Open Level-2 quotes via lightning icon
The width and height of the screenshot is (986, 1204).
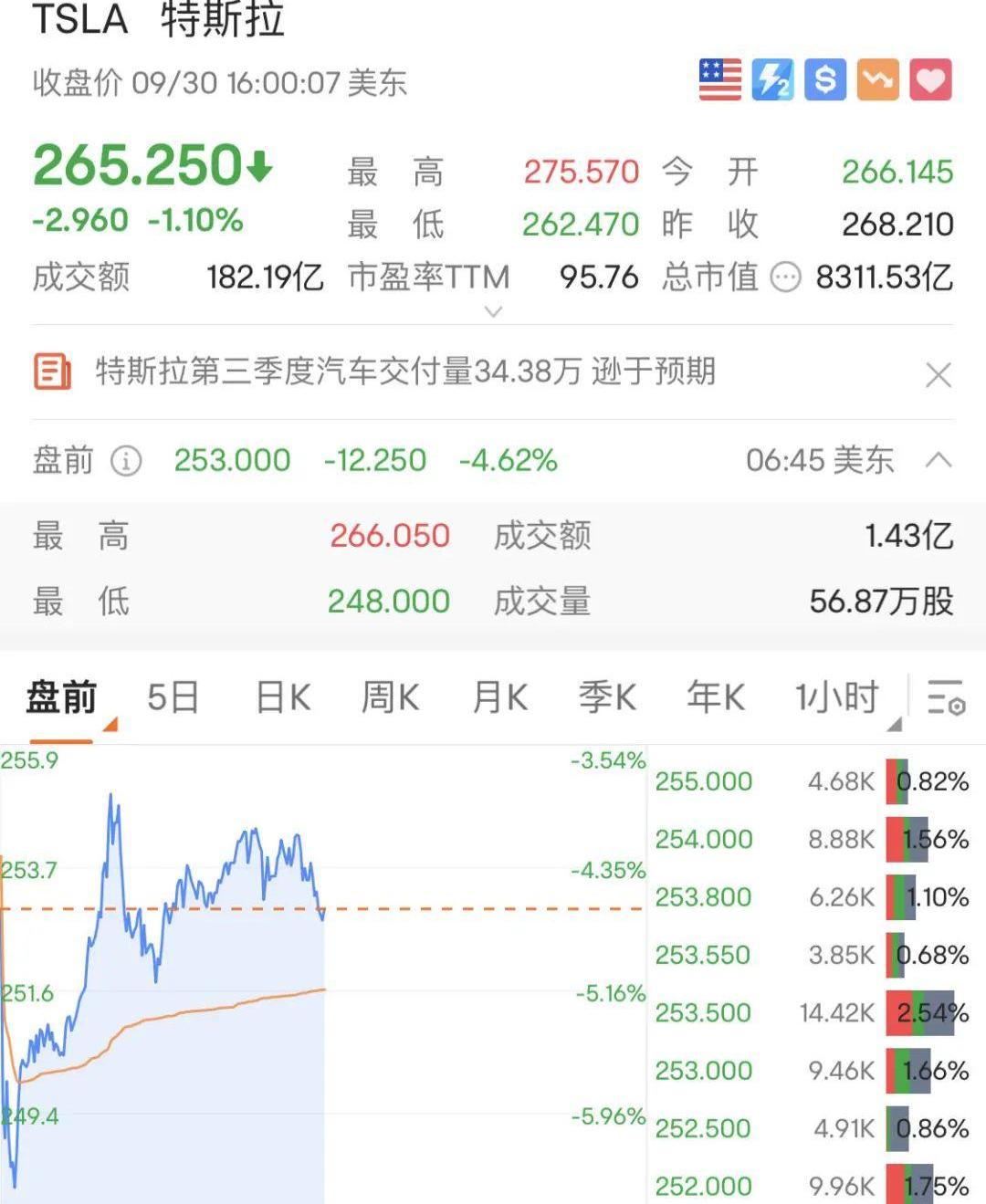[x=771, y=81]
